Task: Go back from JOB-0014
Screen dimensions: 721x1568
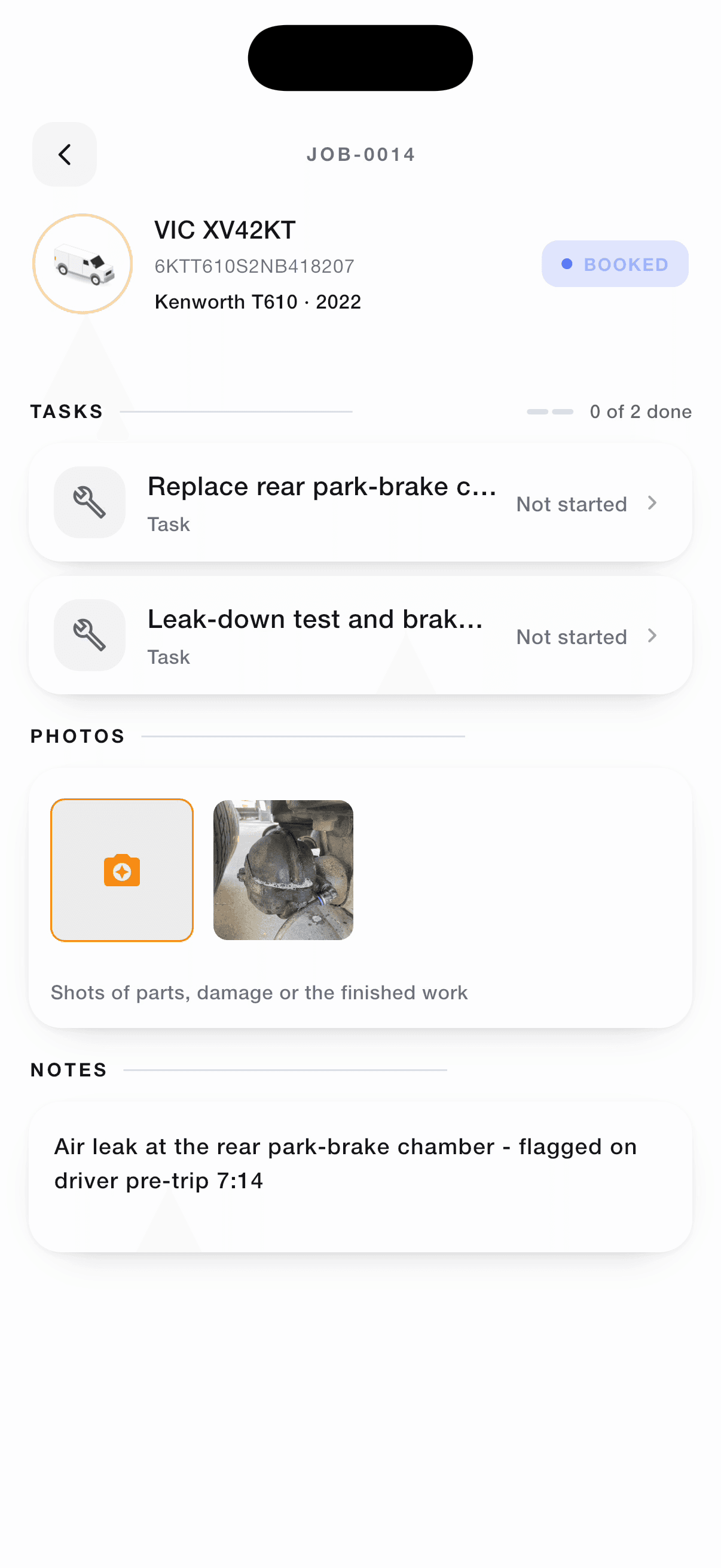Action: [64, 154]
